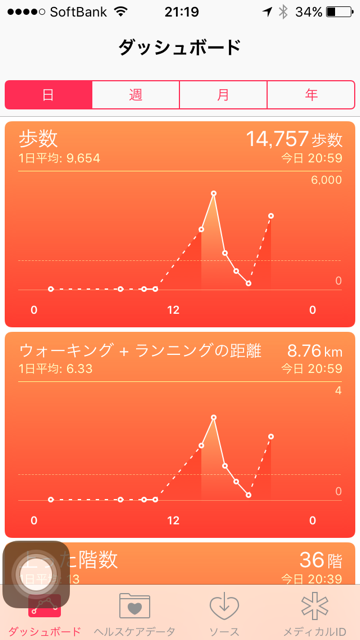Open the 階数 (36階) card

pyautogui.click(x=212, y=563)
